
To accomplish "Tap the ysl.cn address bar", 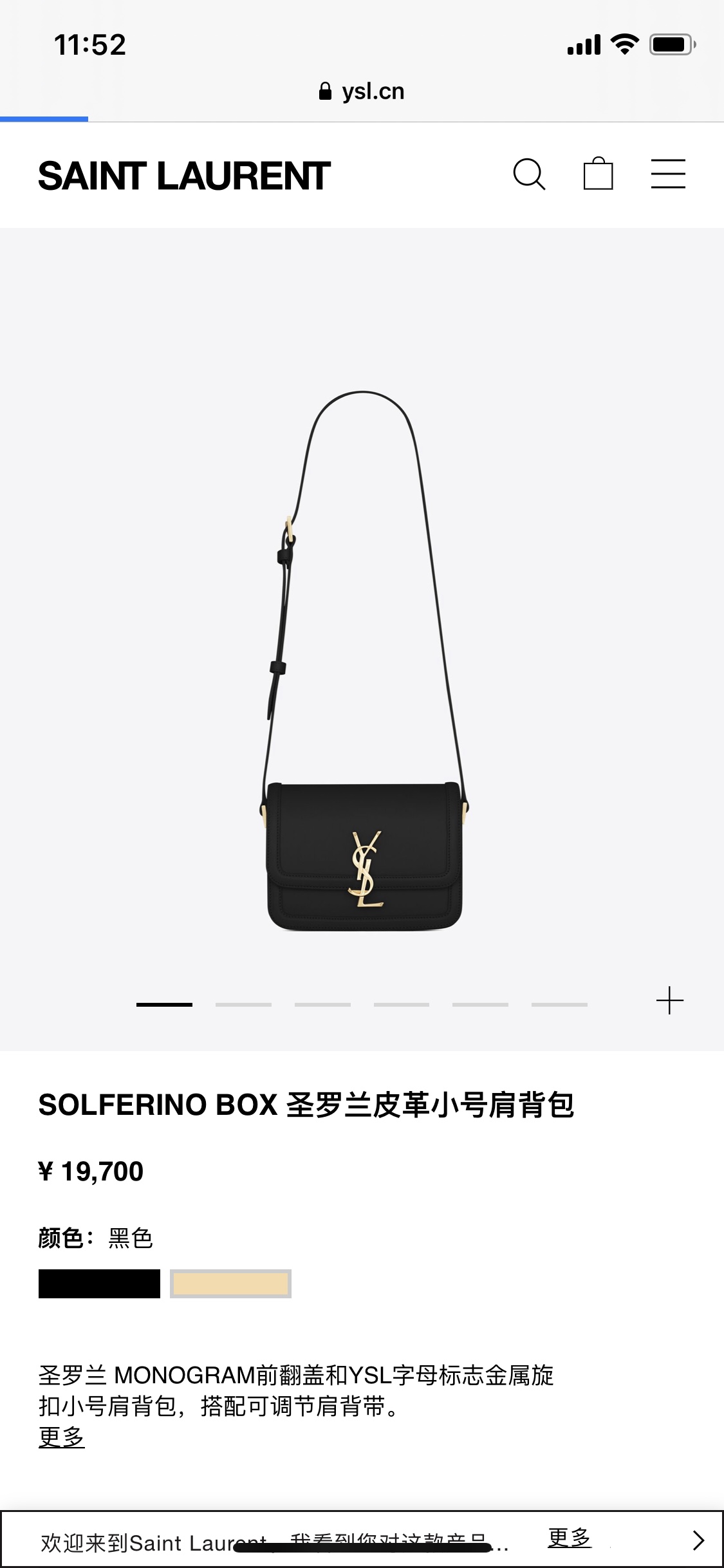I will (362, 91).
